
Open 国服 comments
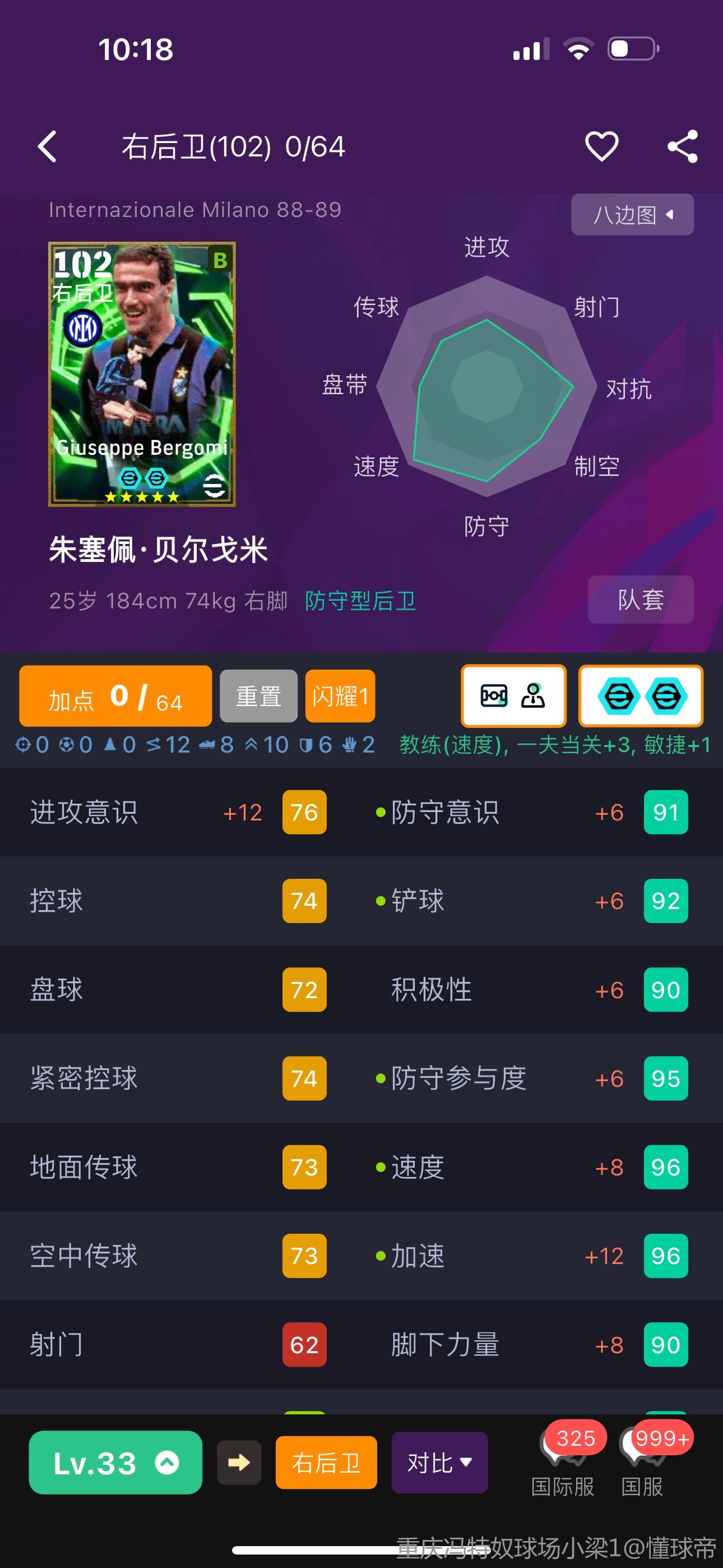click(x=643, y=1461)
